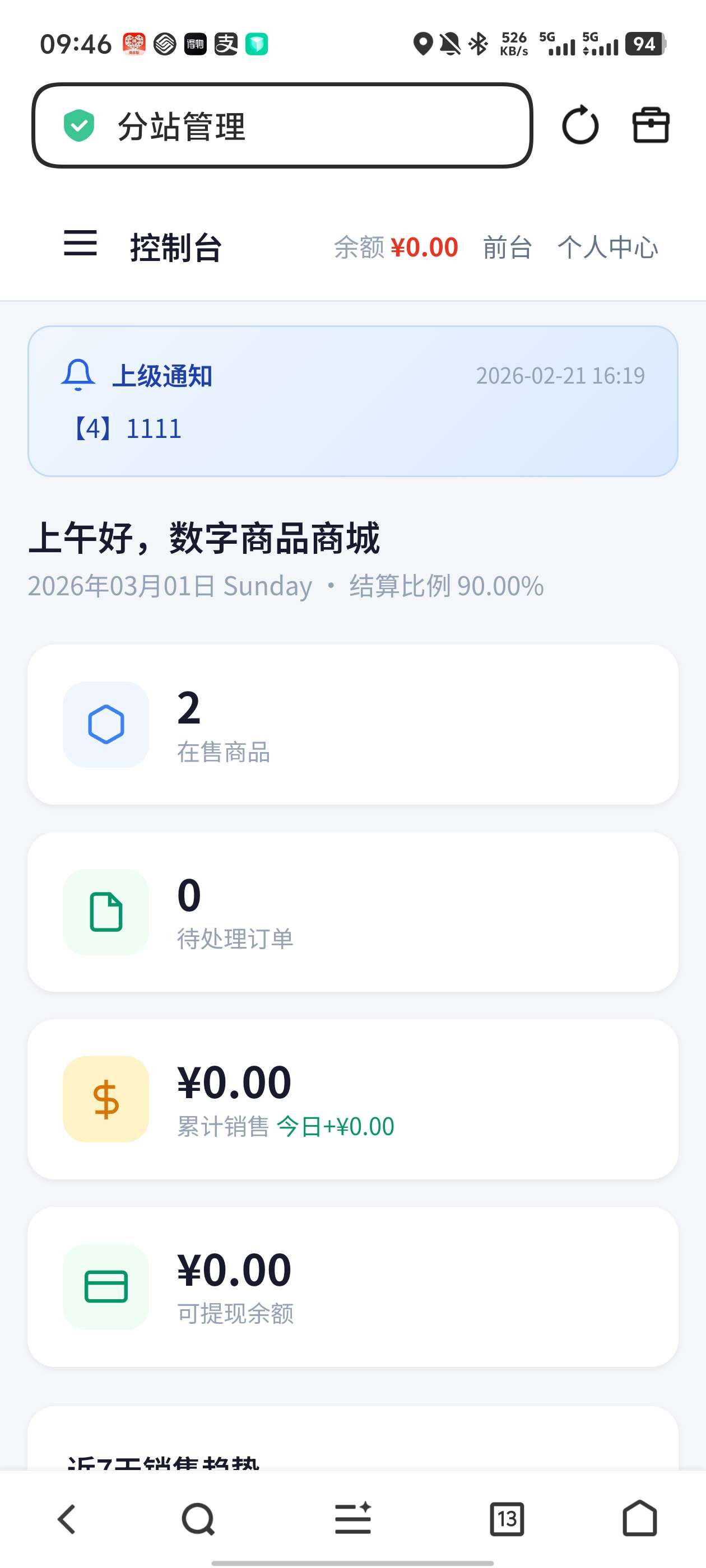
Task: Click the yellow dollar icon on the 累计销售 card
Action: point(105,1100)
